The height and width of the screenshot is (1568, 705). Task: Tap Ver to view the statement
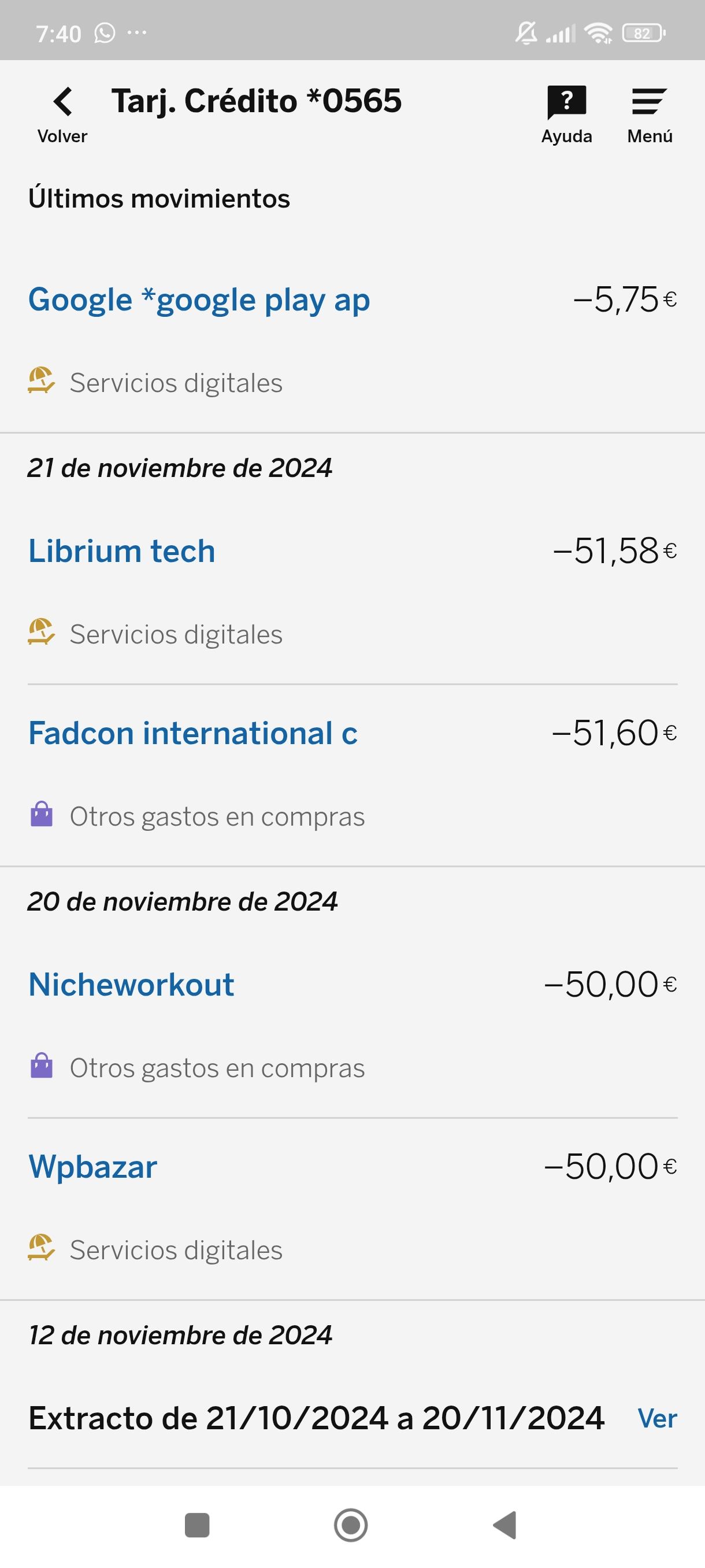[x=657, y=1418]
